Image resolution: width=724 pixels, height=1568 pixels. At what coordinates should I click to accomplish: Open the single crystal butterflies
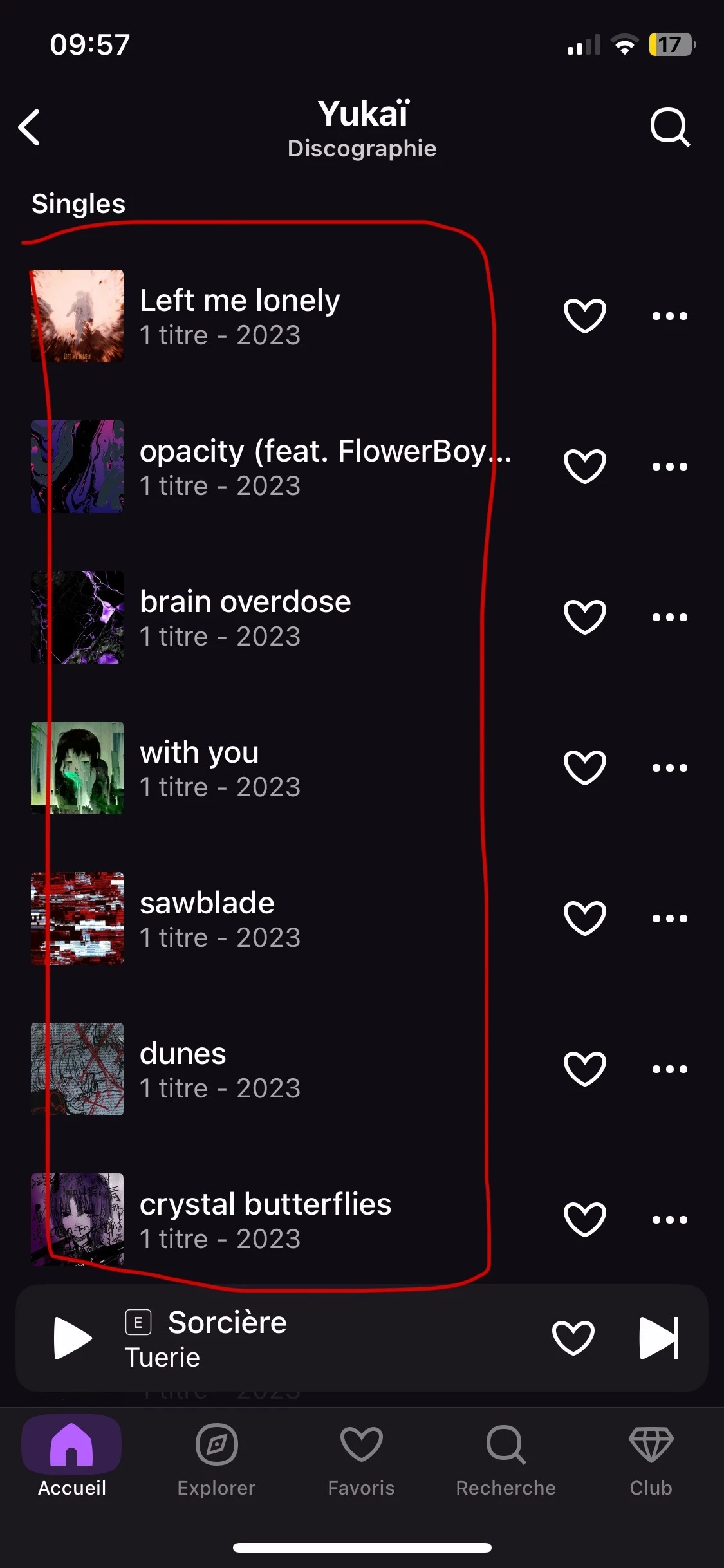click(265, 1220)
